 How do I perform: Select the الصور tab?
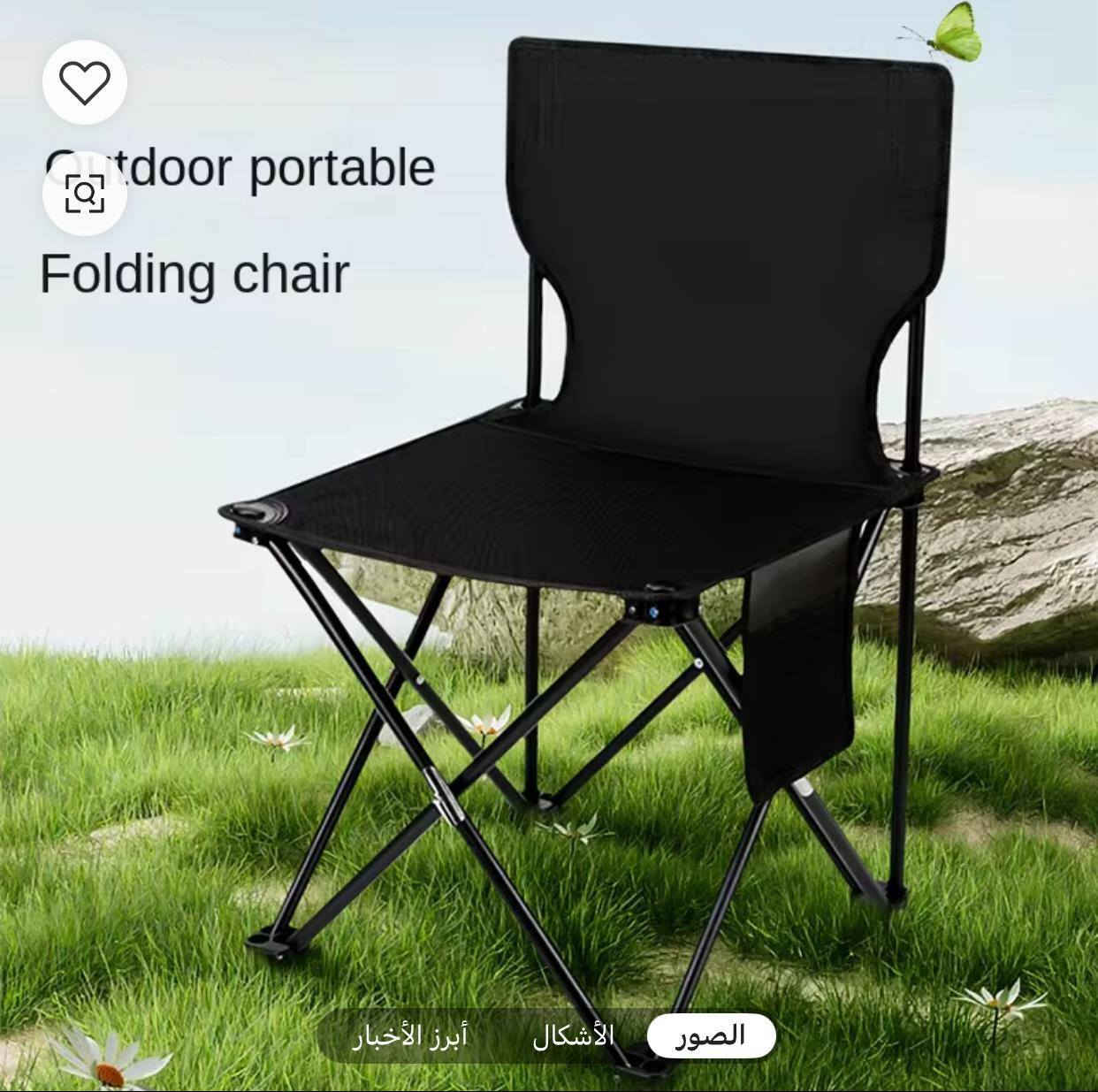(711, 1035)
